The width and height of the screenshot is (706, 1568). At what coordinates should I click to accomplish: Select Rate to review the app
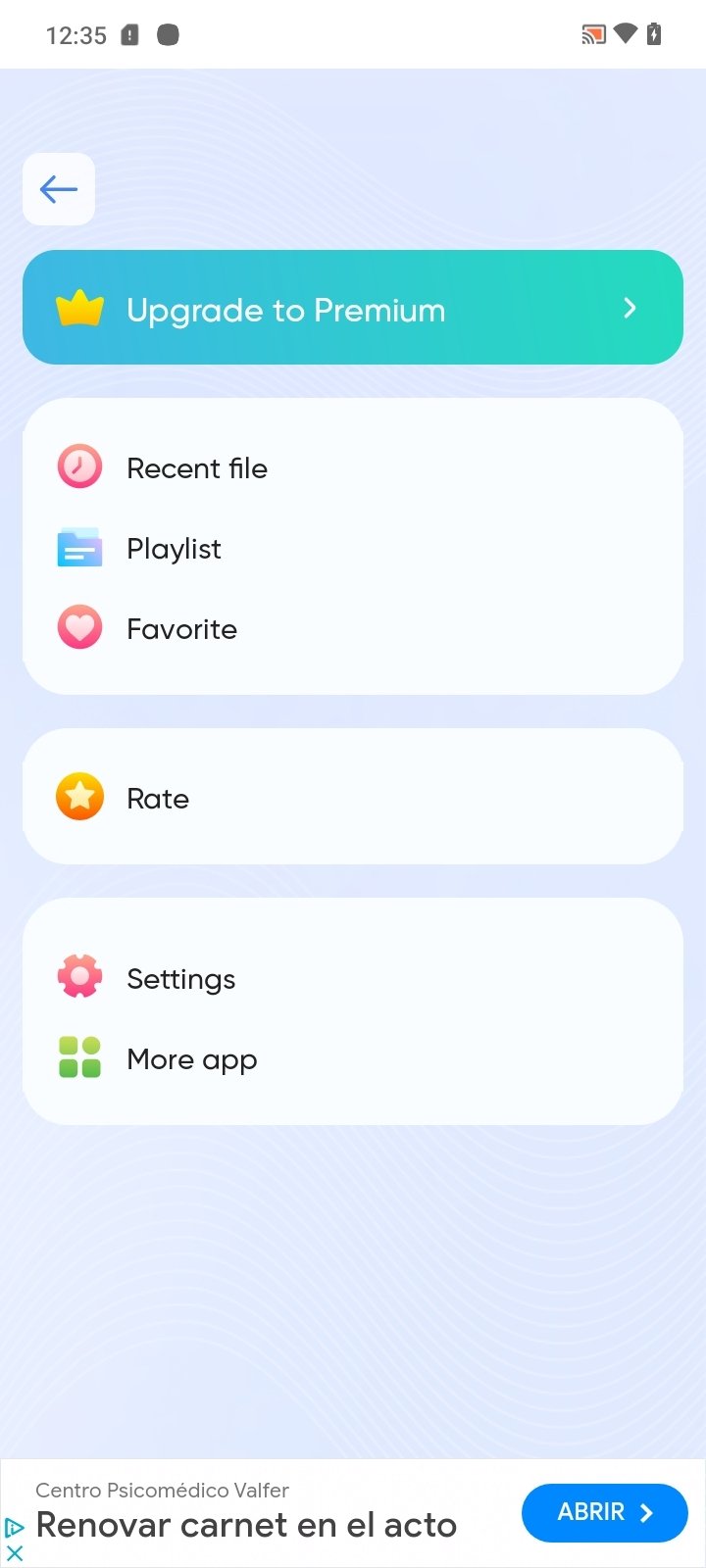(x=353, y=797)
